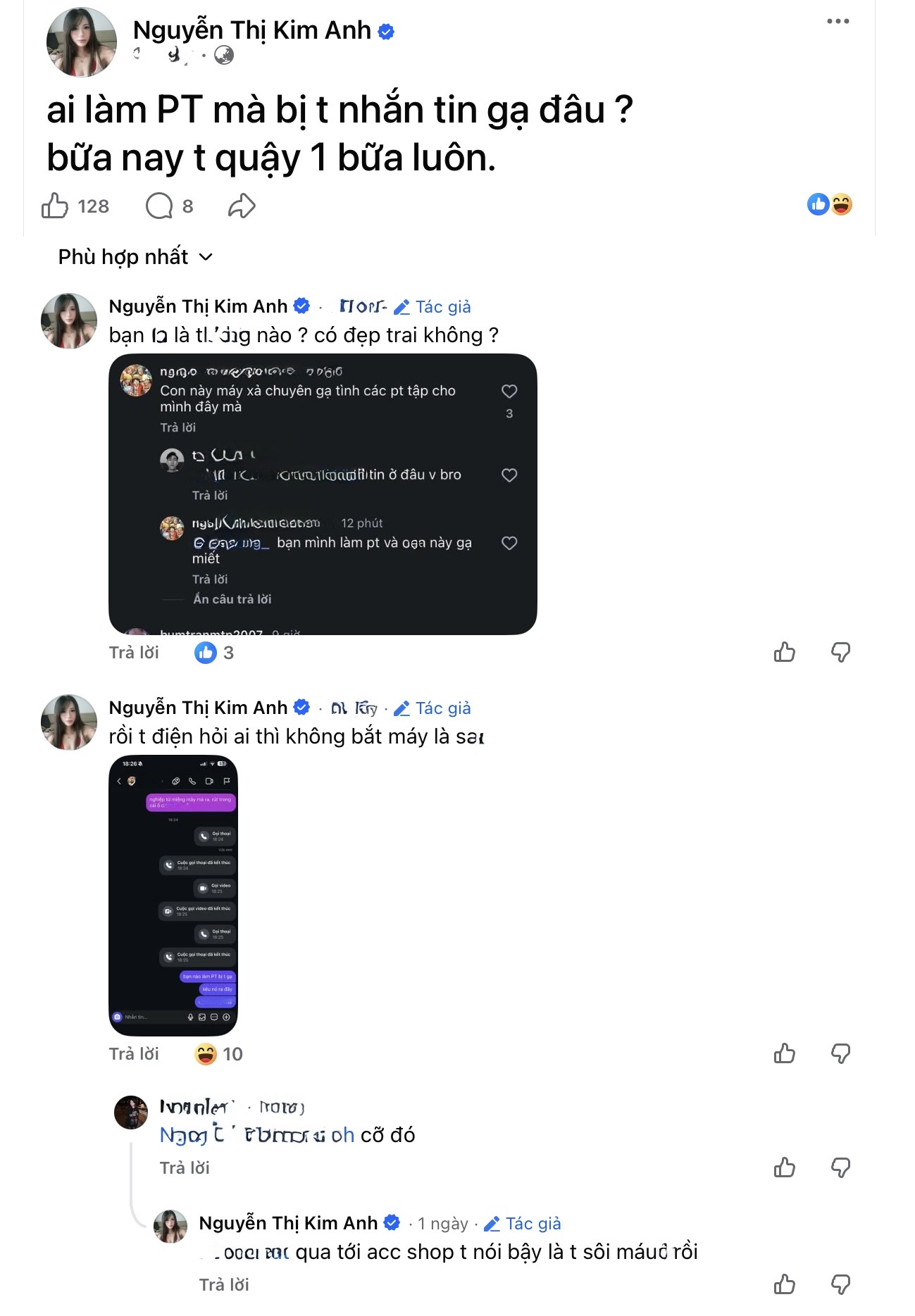Viewport: 915px width, 1316px height.
Task: Reply to the comment ending in "cỡ đó"
Action: pos(185,1168)
